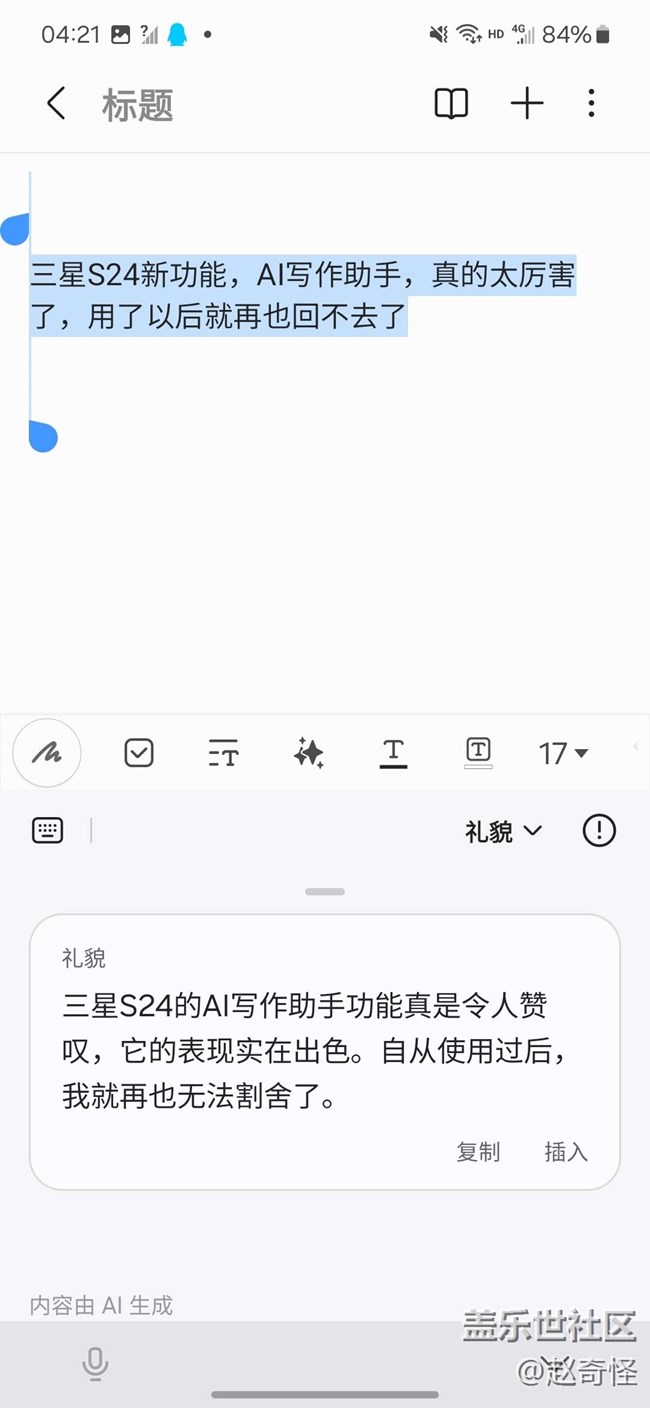Change the 礼貌 writing tone
The width and height of the screenshot is (650, 1408).
point(503,831)
